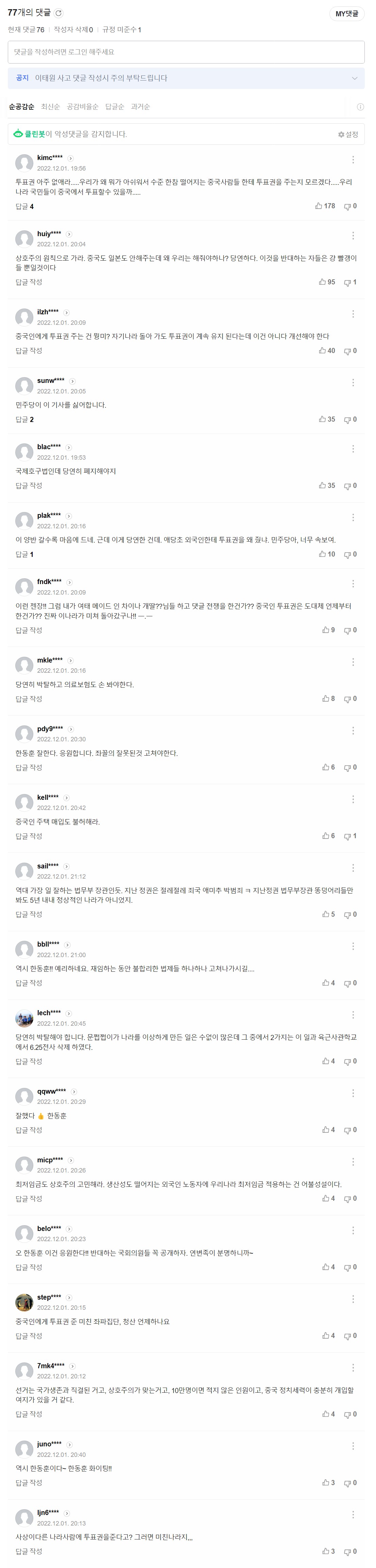The width and height of the screenshot is (376, 1568).
Task: Open 클린봇 설정
Action: (348, 134)
